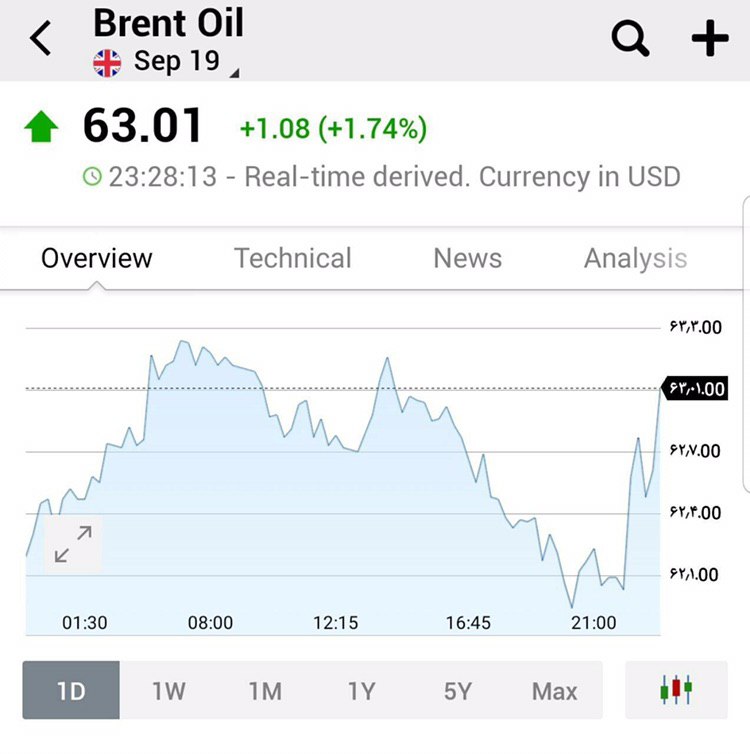Screen dimensions: 750x754
Task: Select the Overview tab
Action: tap(97, 258)
